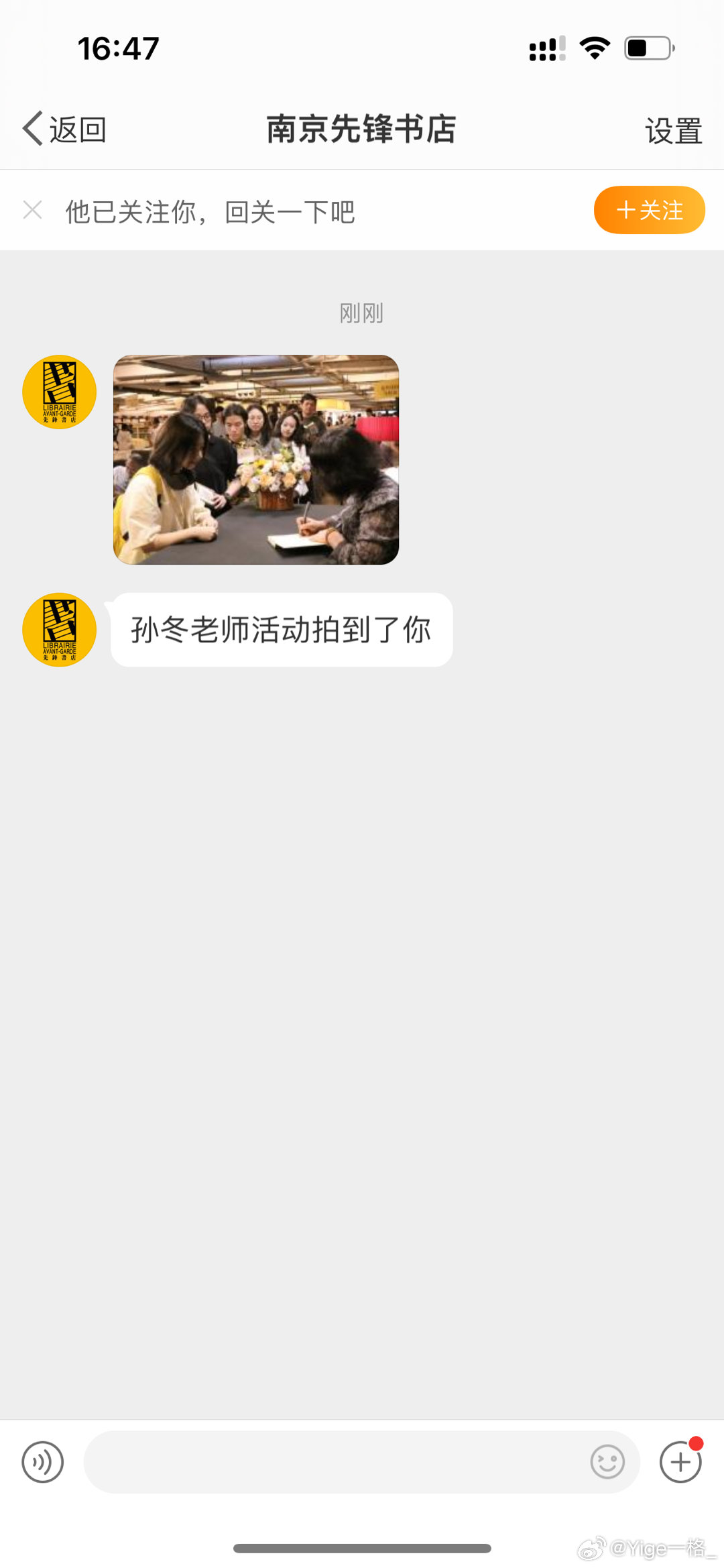Switch to voice message input
The image size is (724, 1568).
click(x=42, y=1462)
